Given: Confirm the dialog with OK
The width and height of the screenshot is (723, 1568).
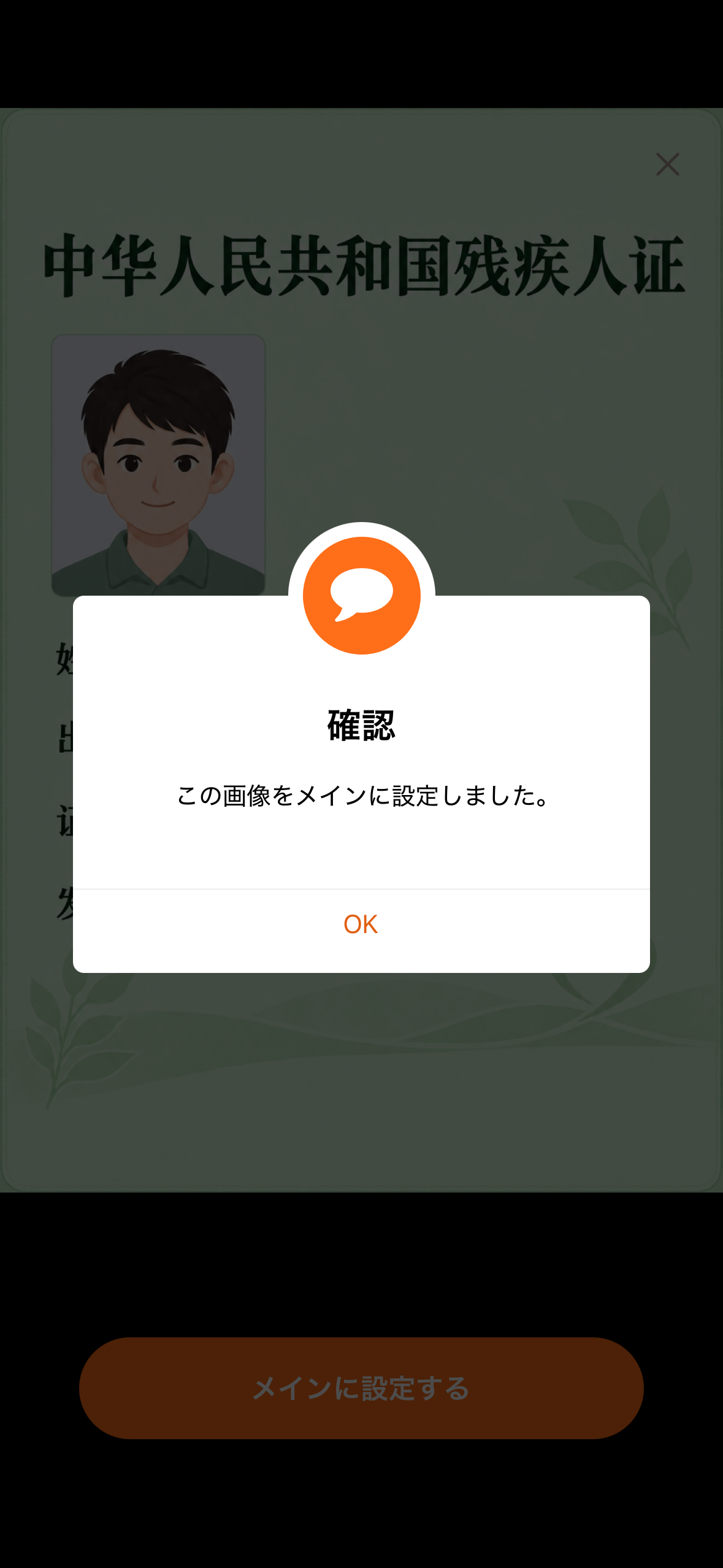Looking at the screenshot, I should (361, 924).
